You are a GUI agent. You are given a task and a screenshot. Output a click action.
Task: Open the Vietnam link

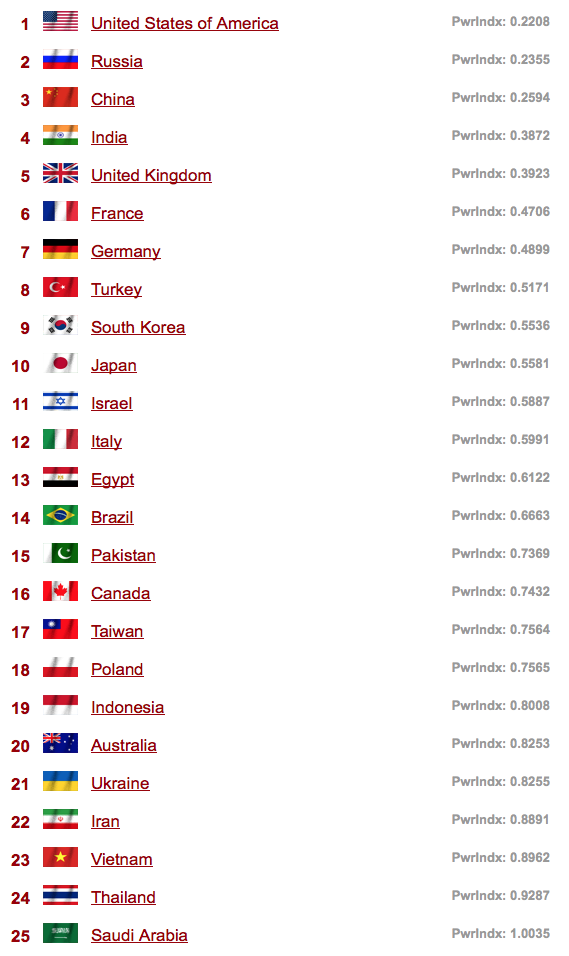click(x=121, y=860)
